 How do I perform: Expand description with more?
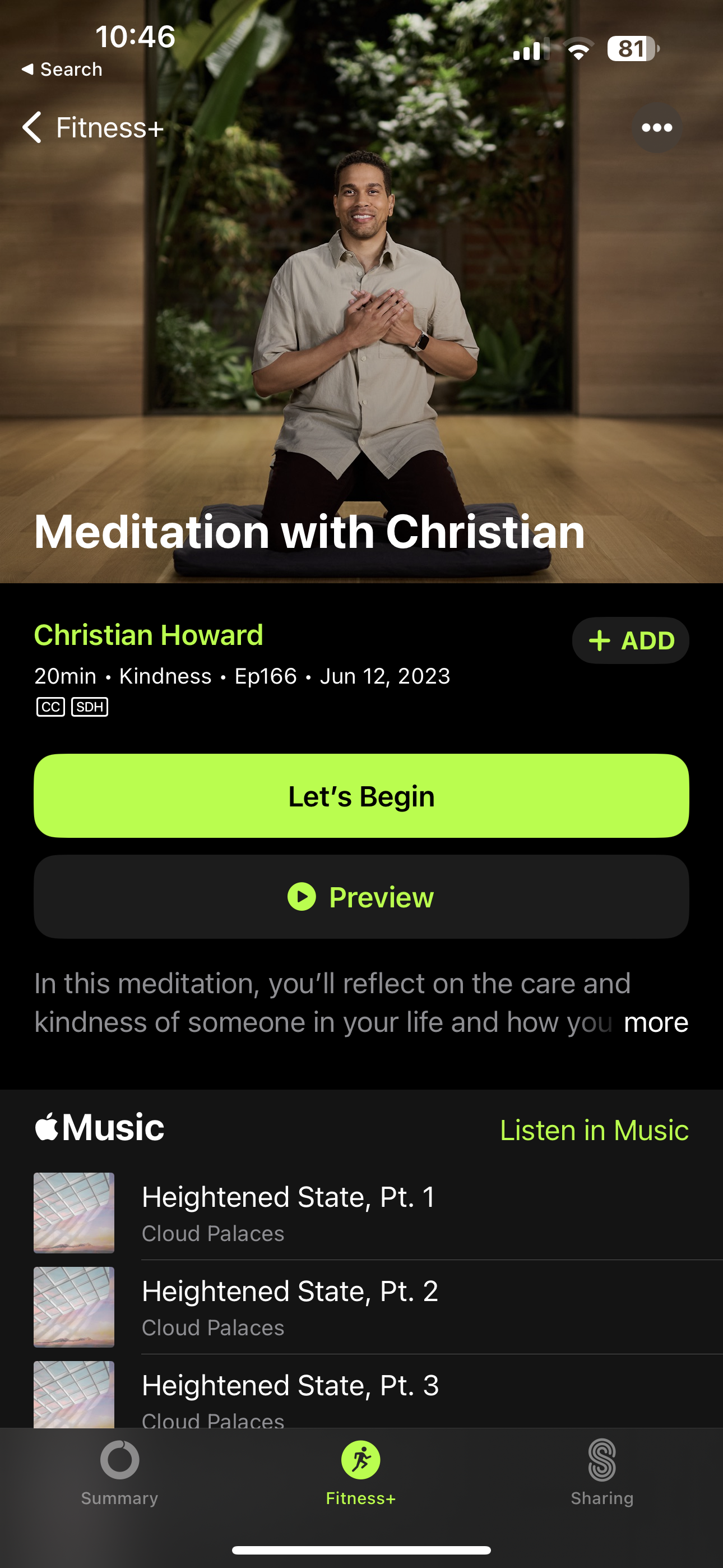click(x=655, y=1022)
